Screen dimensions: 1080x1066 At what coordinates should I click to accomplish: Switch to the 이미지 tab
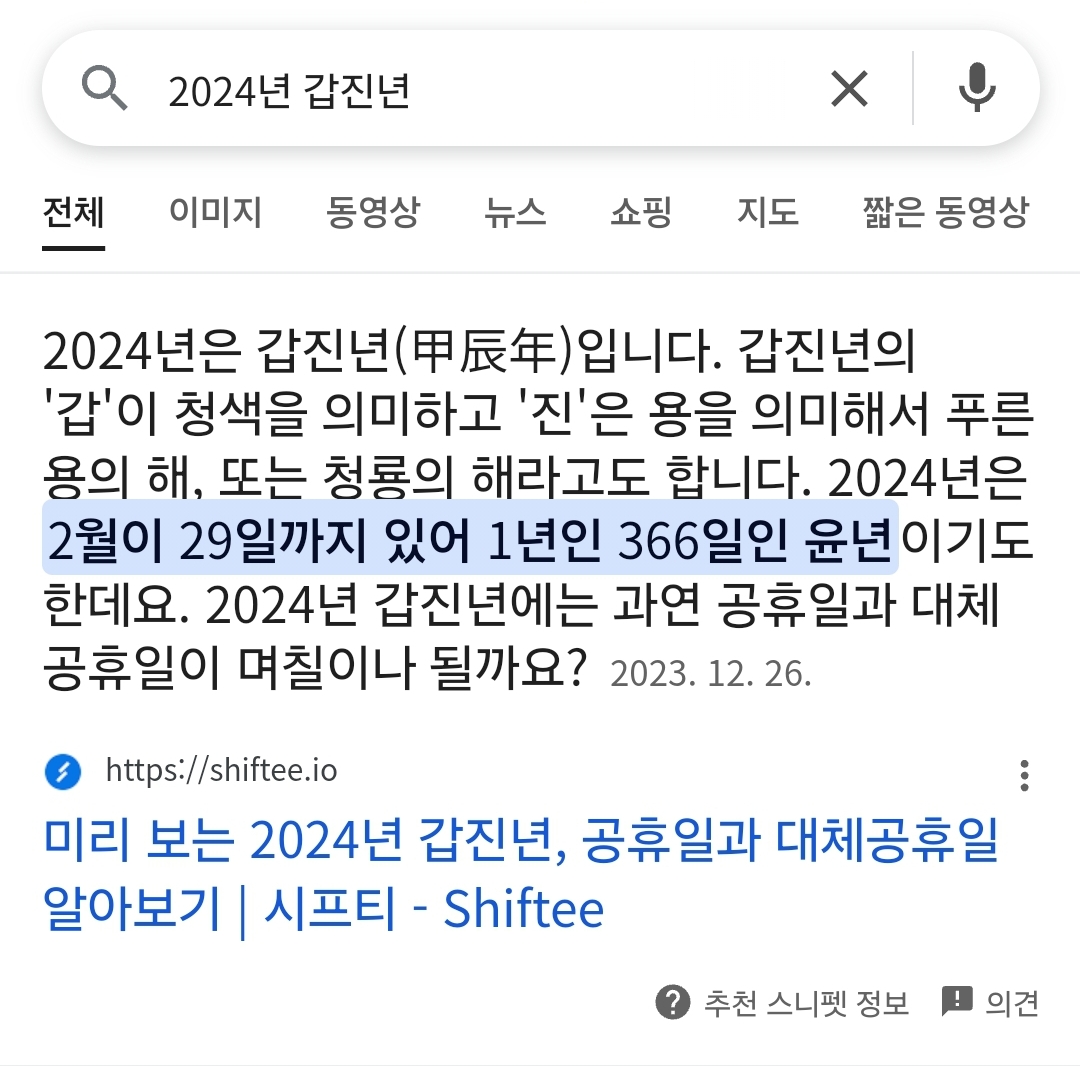click(x=215, y=212)
